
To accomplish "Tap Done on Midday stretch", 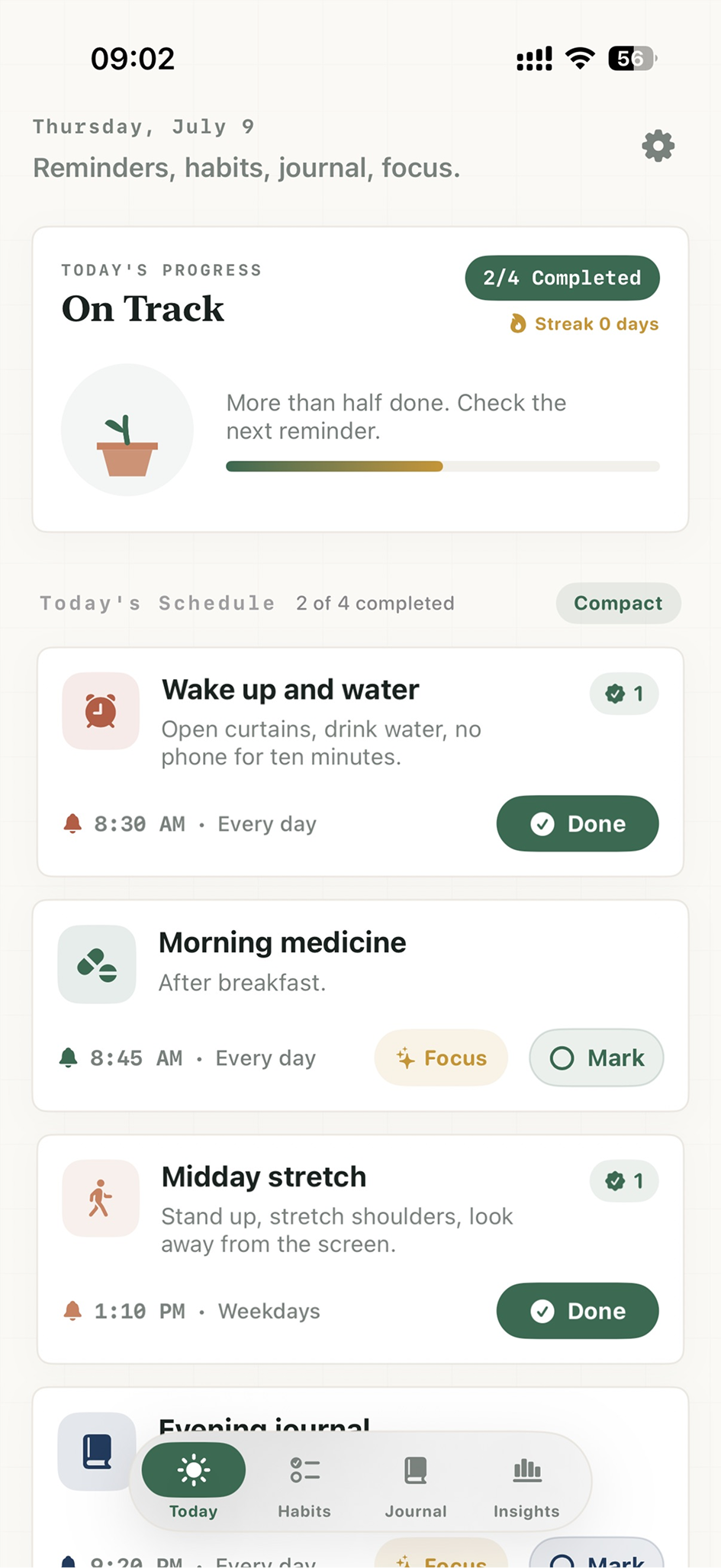I will tap(578, 1310).
